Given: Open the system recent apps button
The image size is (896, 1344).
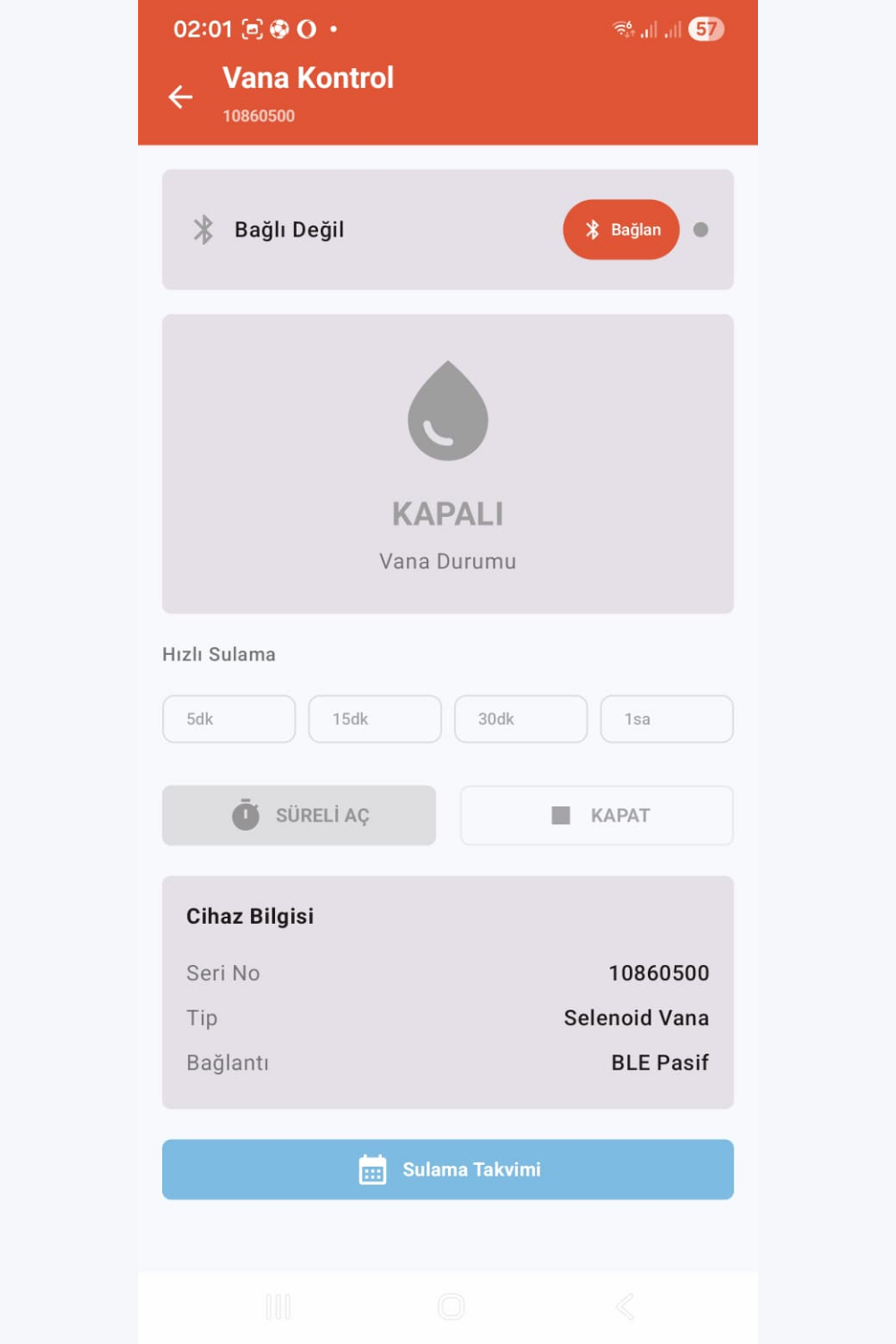Looking at the screenshot, I should point(279,1306).
